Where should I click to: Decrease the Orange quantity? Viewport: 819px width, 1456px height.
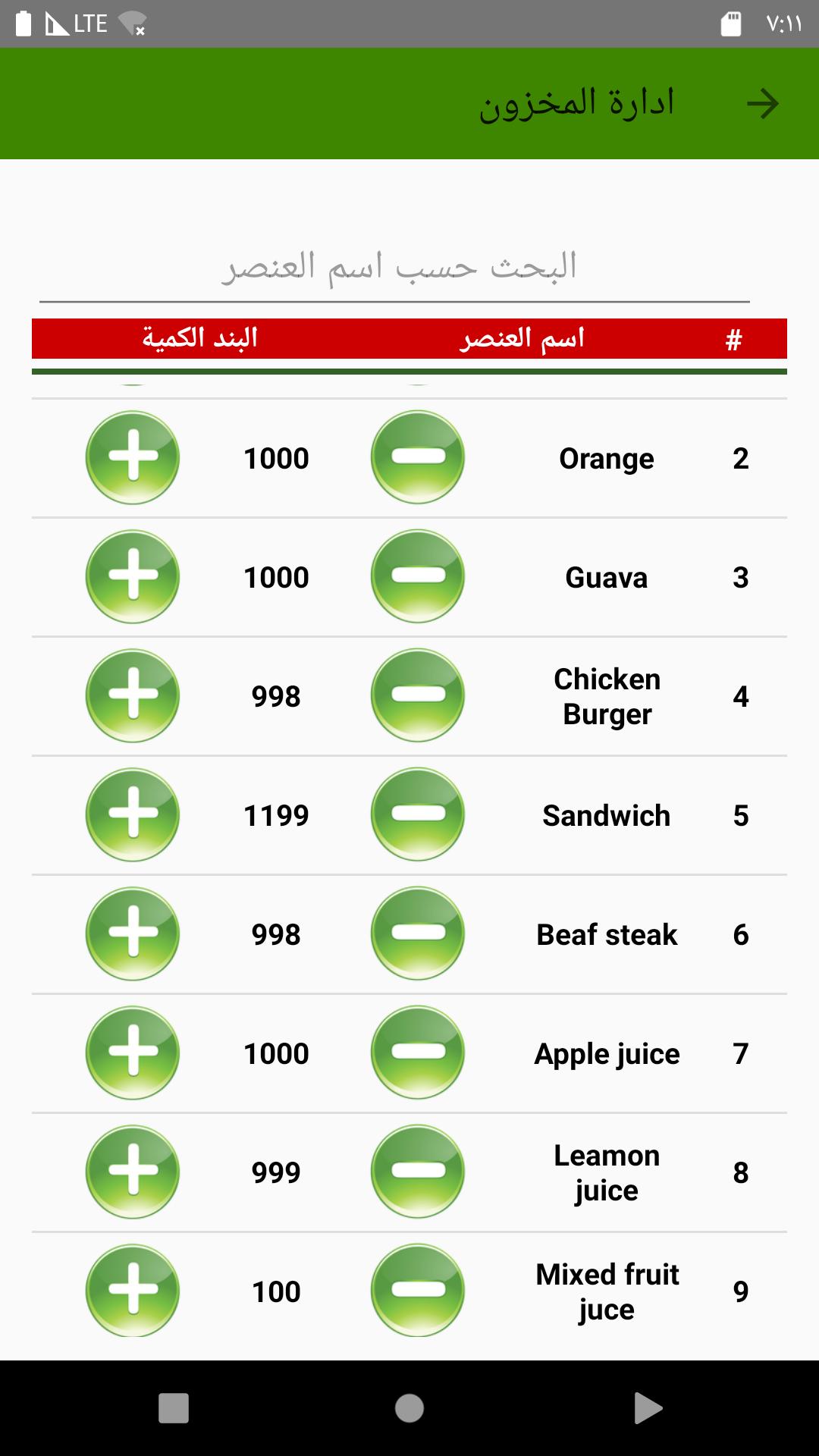[x=418, y=457]
